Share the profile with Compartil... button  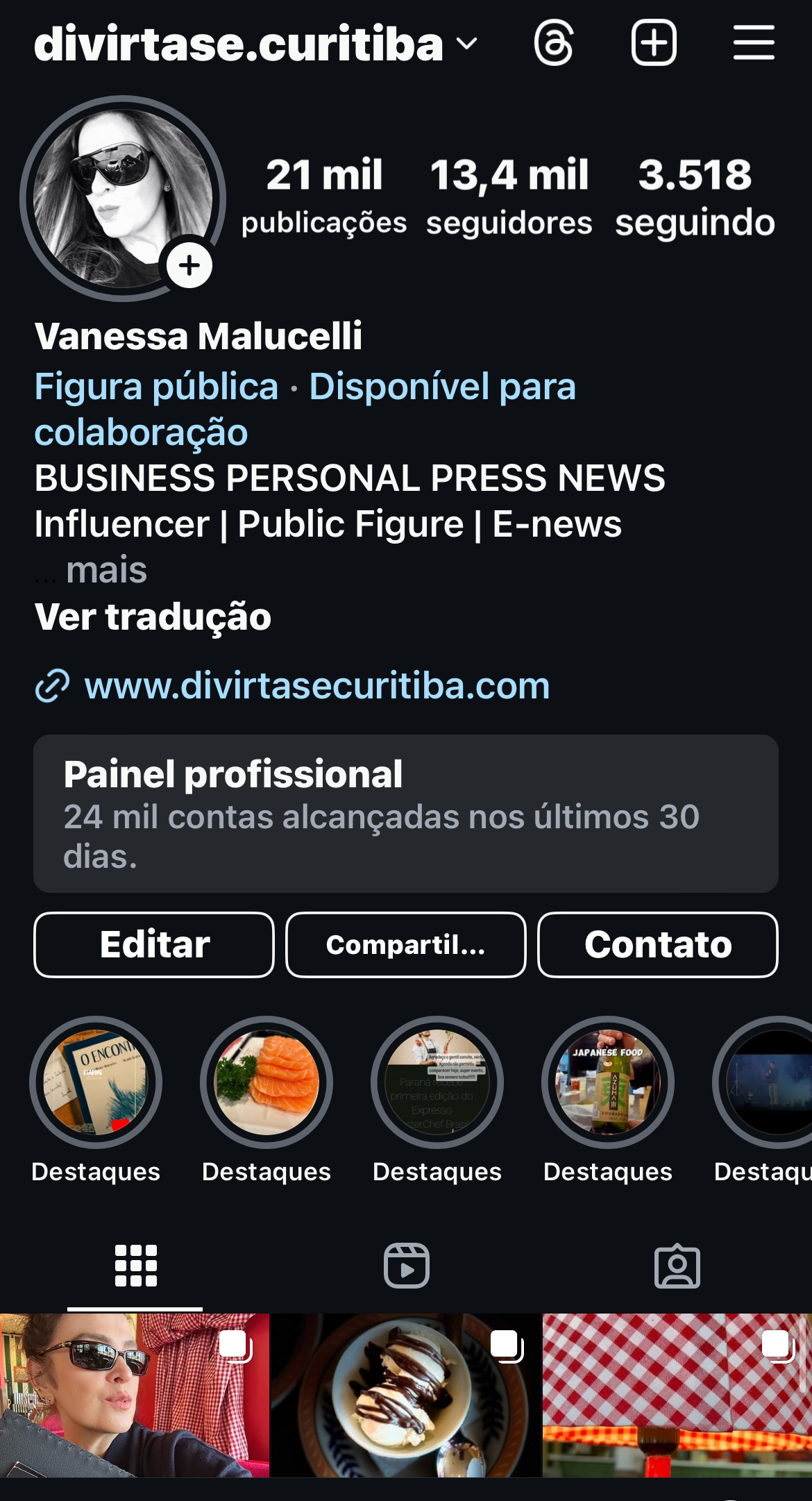click(406, 945)
